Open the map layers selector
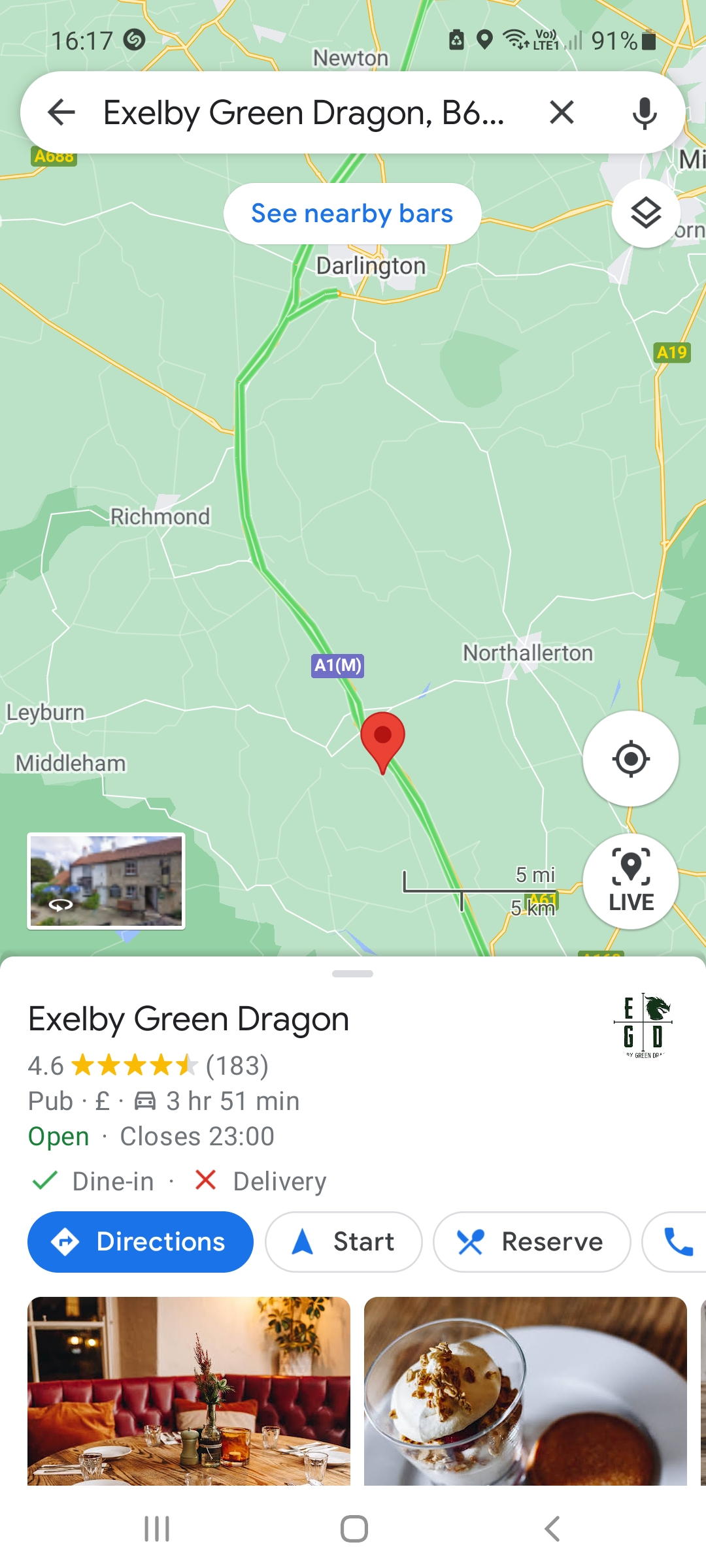 (x=646, y=213)
